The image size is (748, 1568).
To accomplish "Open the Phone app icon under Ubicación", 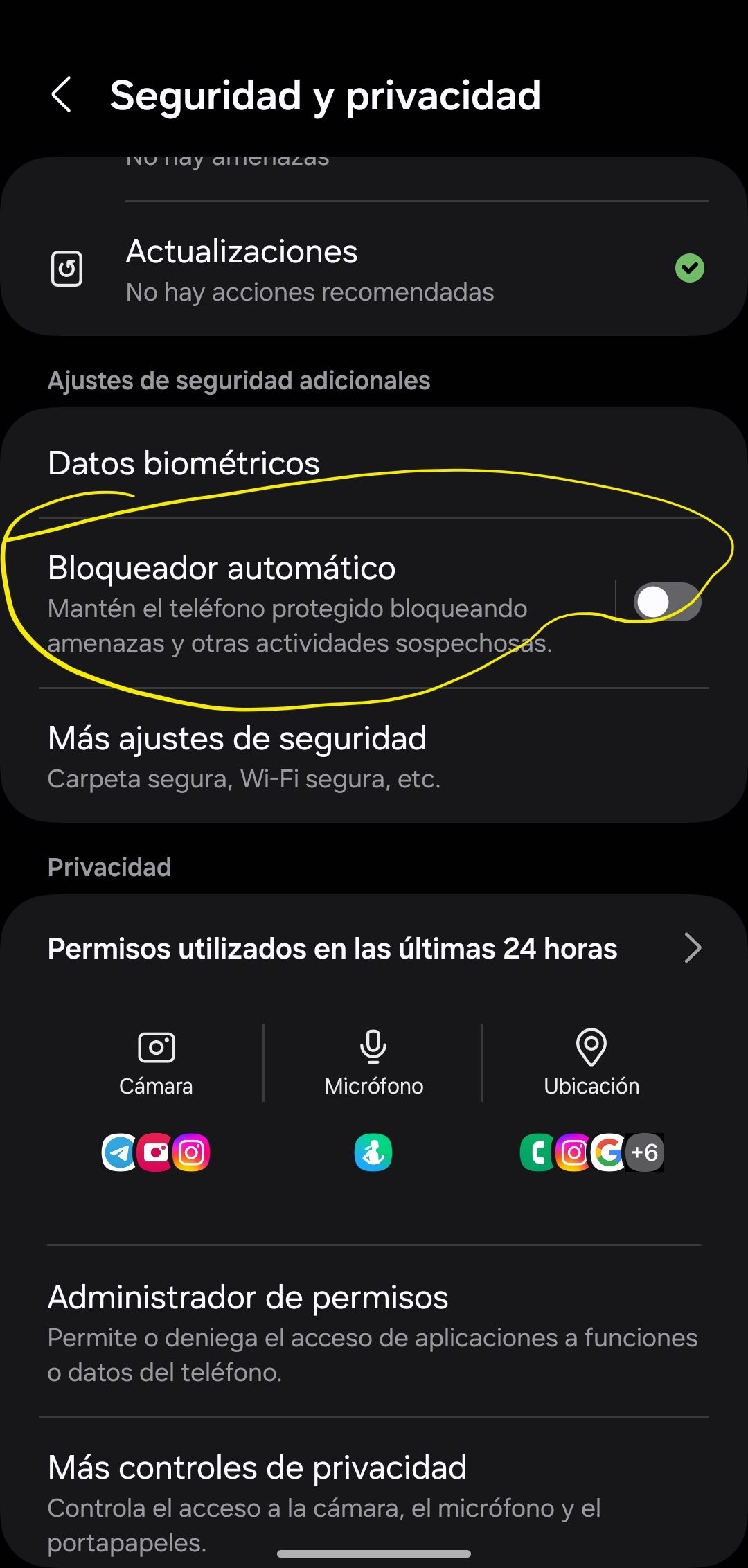I will 538,1152.
